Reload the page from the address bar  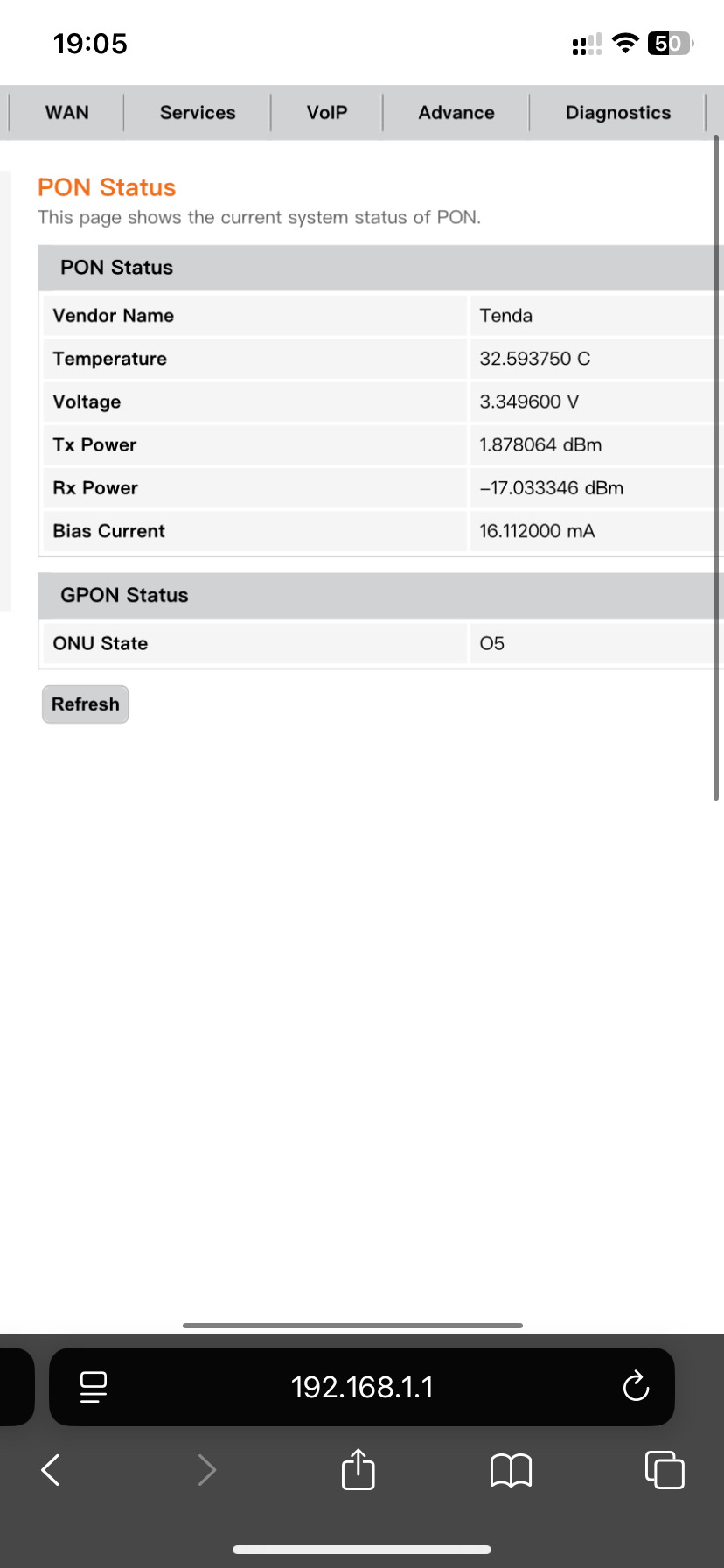(636, 1387)
